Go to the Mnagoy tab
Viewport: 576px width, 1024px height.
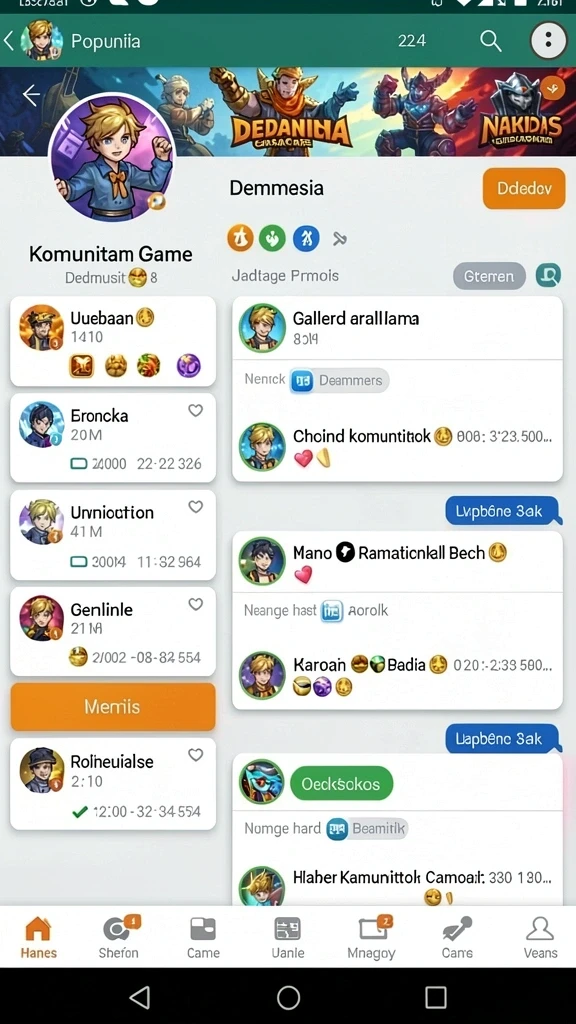click(x=371, y=938)
